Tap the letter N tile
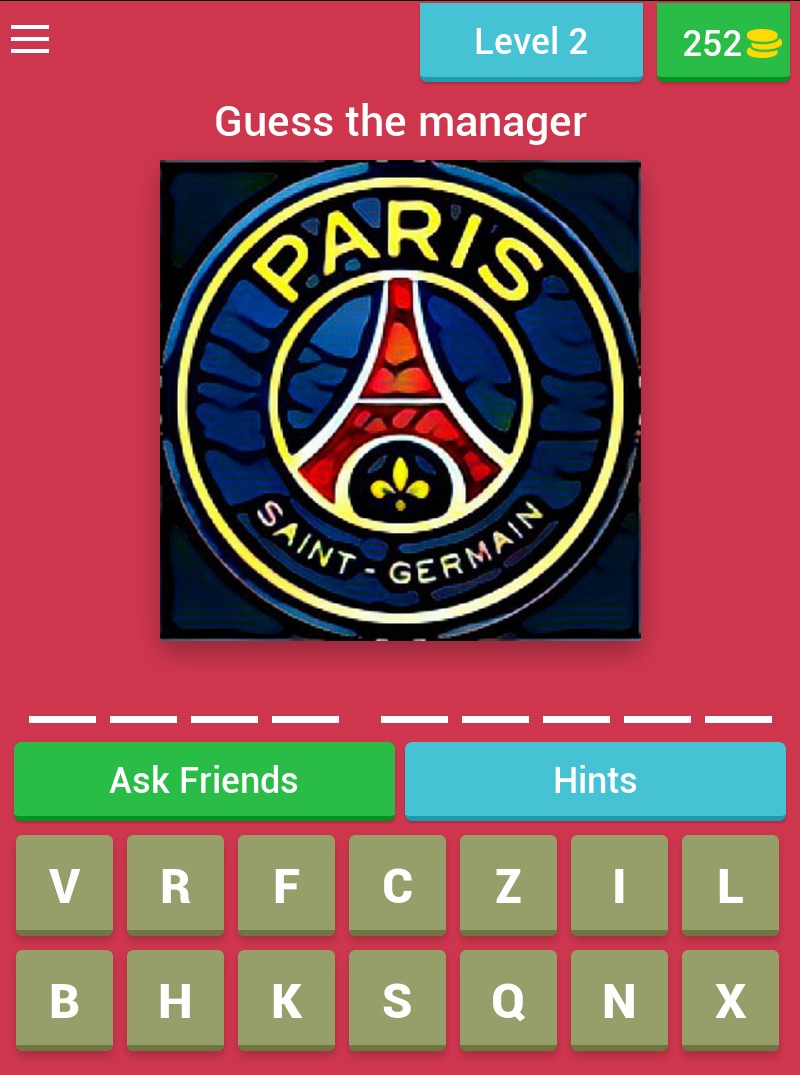 click(x=619, y=1000)
